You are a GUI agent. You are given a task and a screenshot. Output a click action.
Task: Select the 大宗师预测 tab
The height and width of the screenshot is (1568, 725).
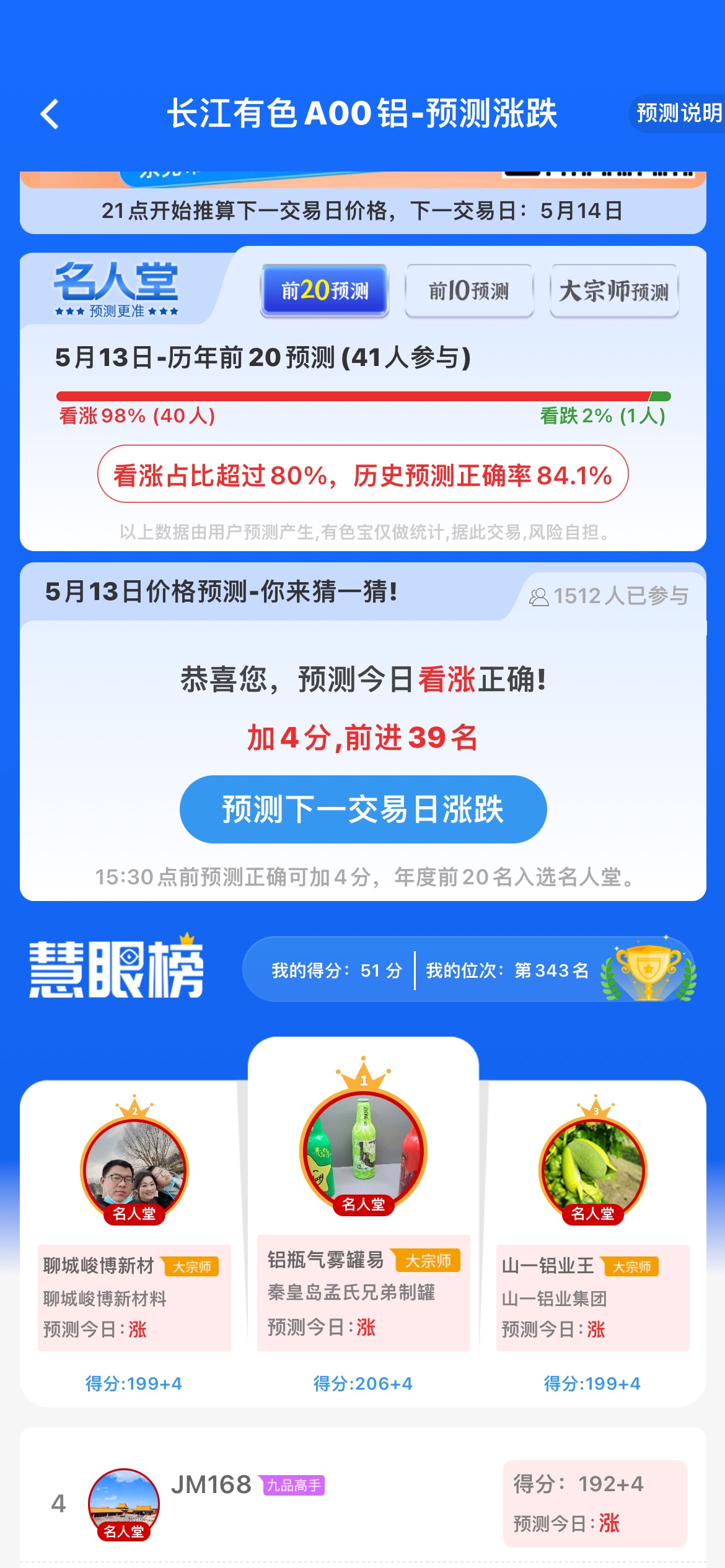click(614, 290)
